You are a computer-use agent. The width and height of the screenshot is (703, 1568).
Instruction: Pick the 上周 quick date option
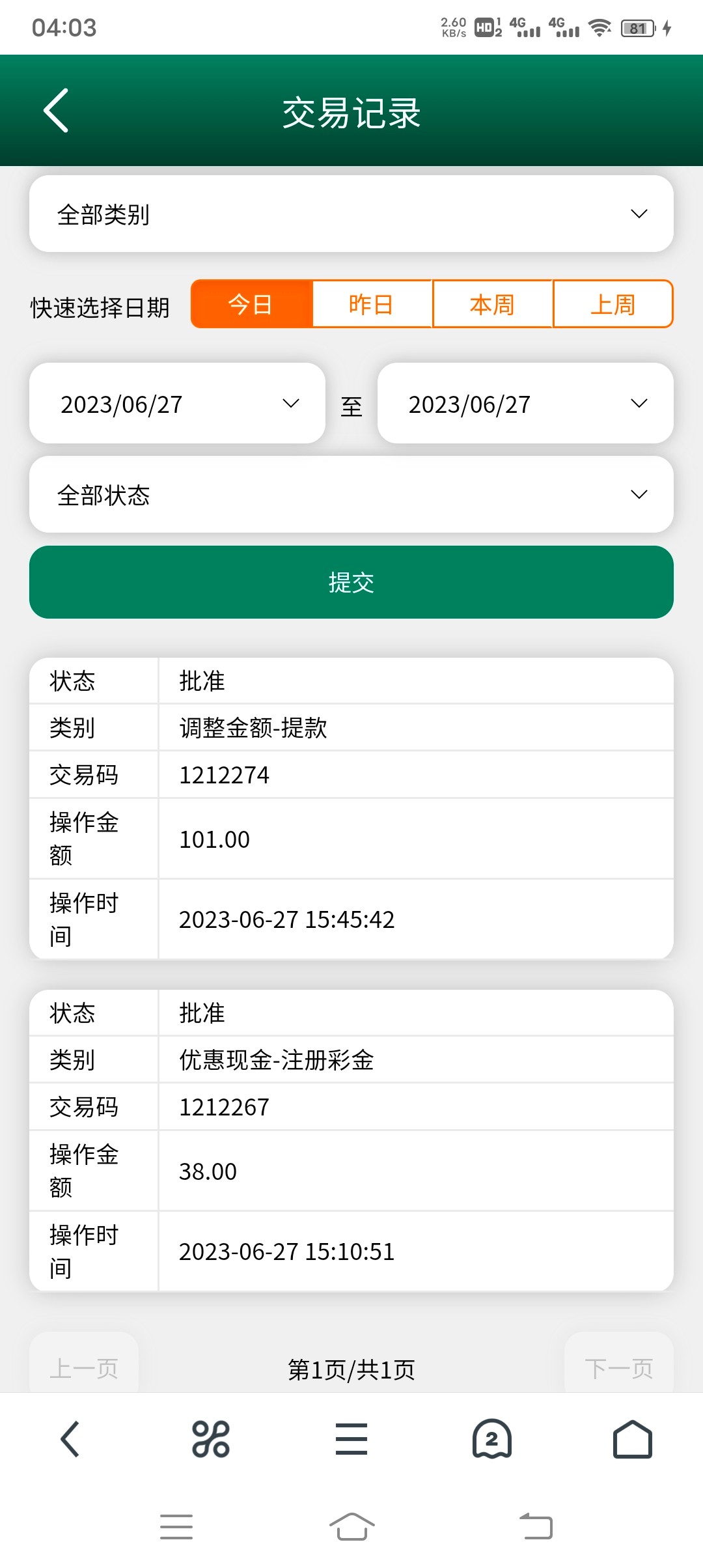tap(613, 305)
